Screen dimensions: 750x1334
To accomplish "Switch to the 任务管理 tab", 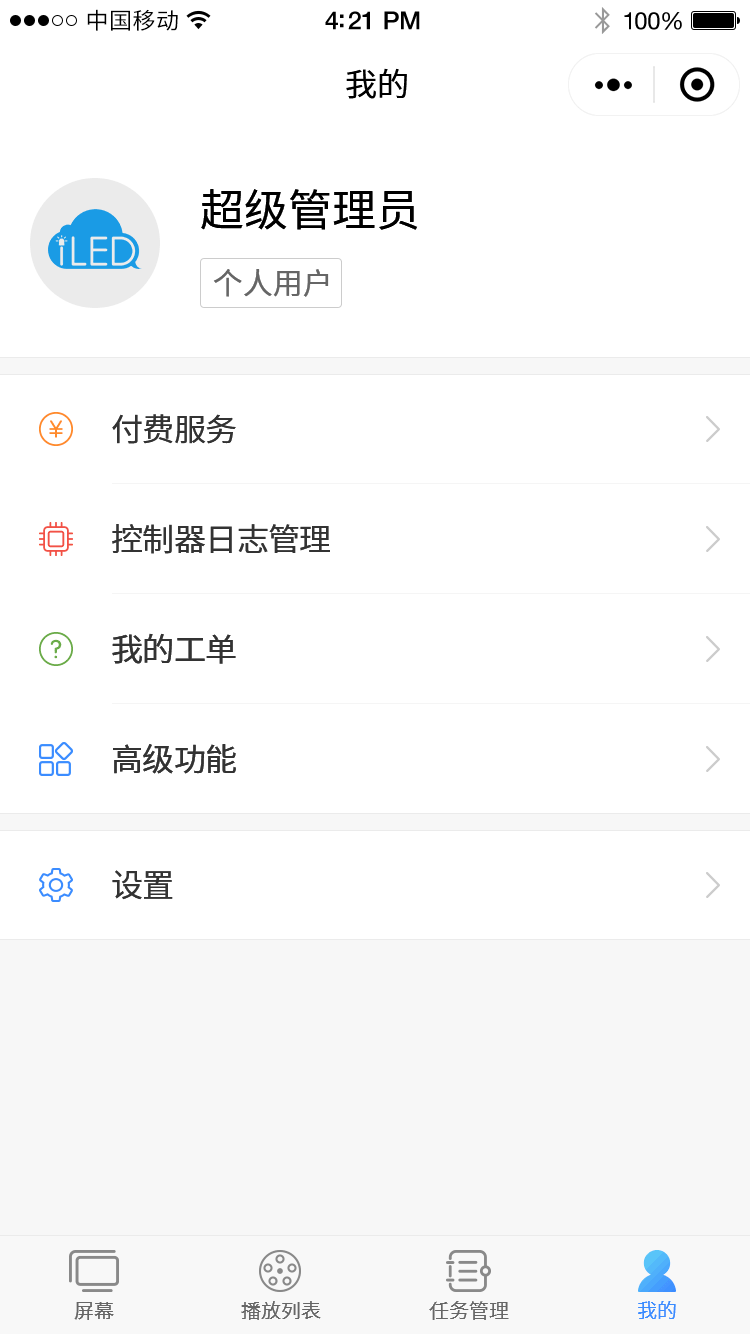I will (x=469, y=1285).
